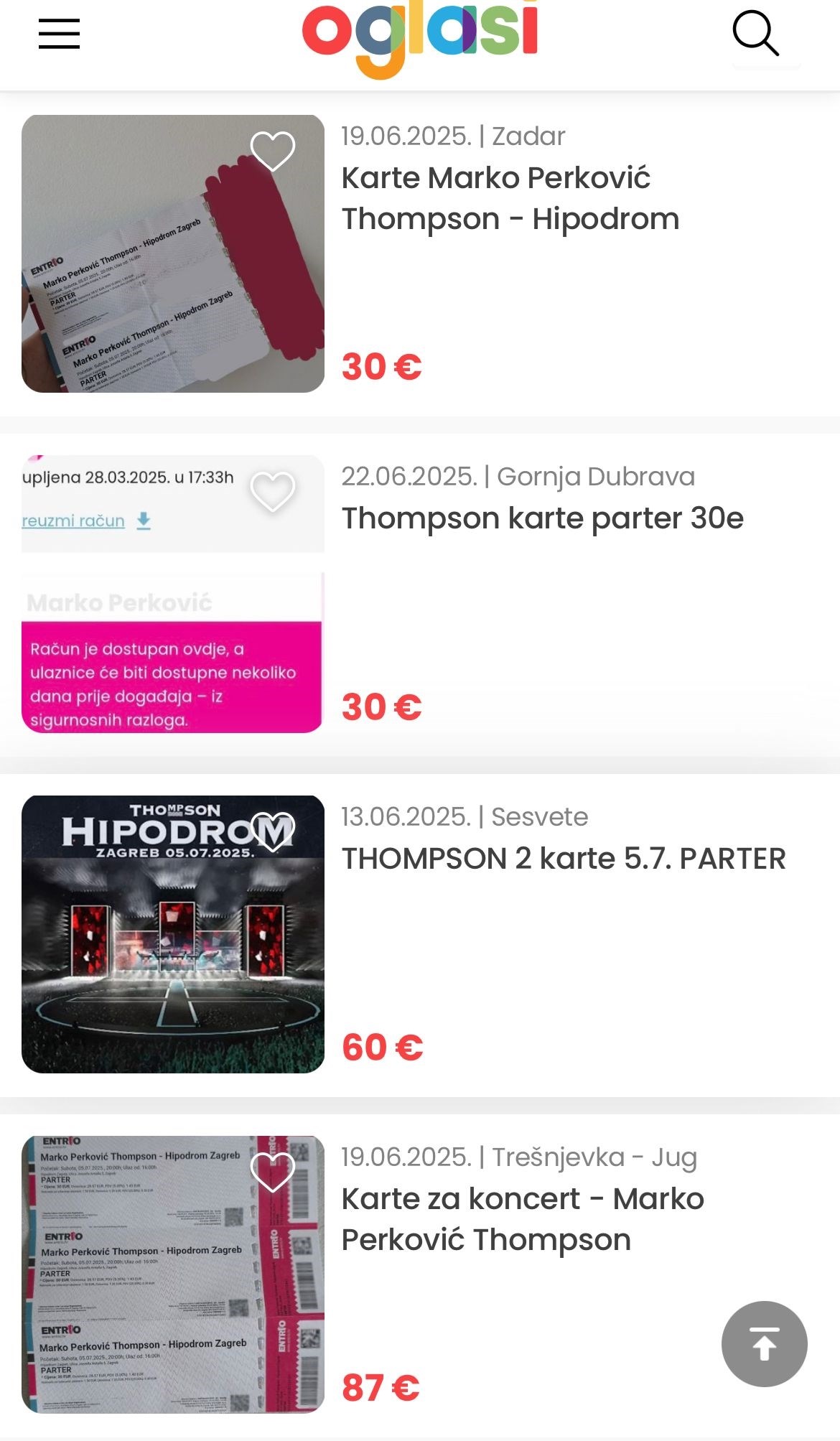Go to the oglasi home logo
The image size is (840, 1441).
coord(420,36)
